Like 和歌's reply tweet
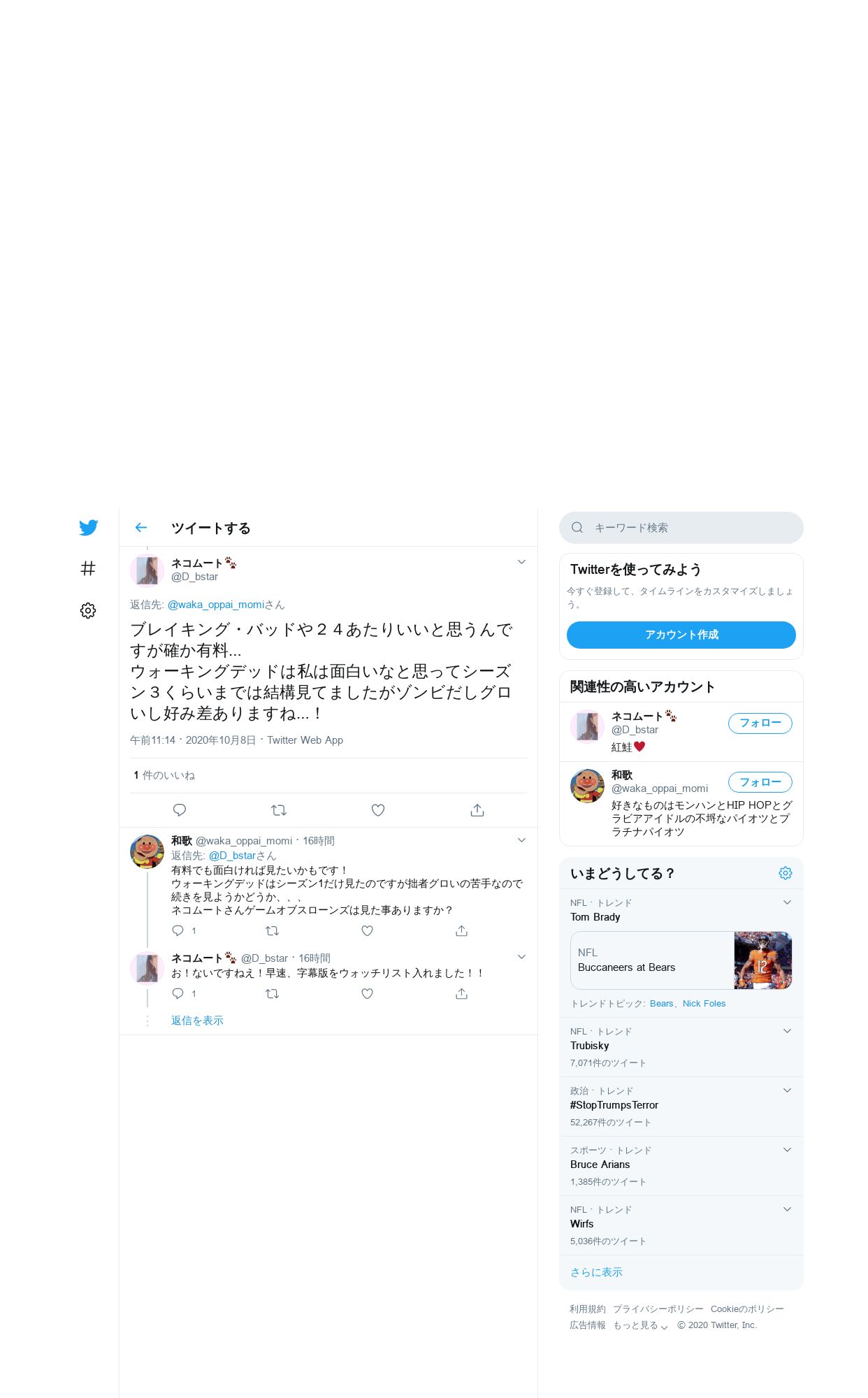The height and width of the screenshot is (1398, 868). (x=367, y=930)
